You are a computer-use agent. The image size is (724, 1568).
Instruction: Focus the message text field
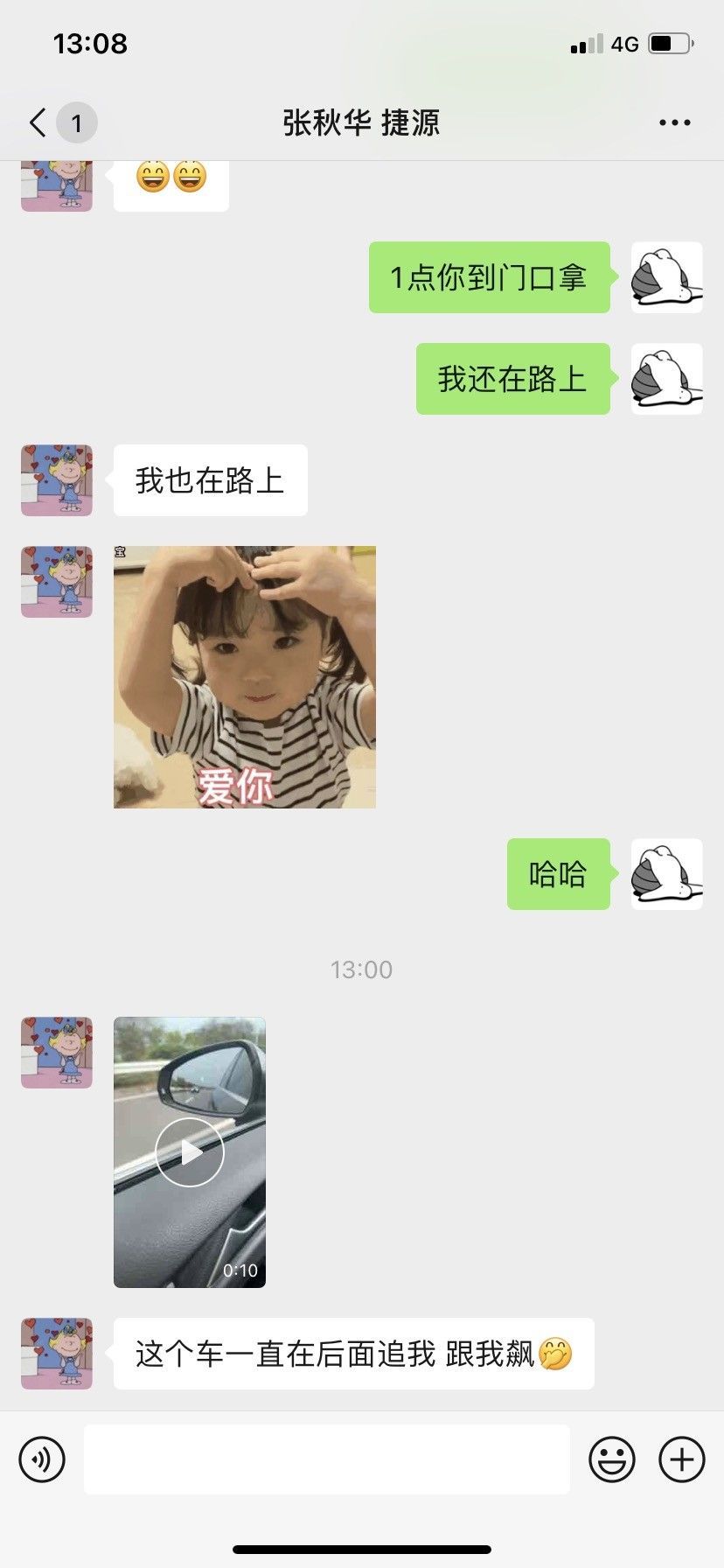[326, 1459]
